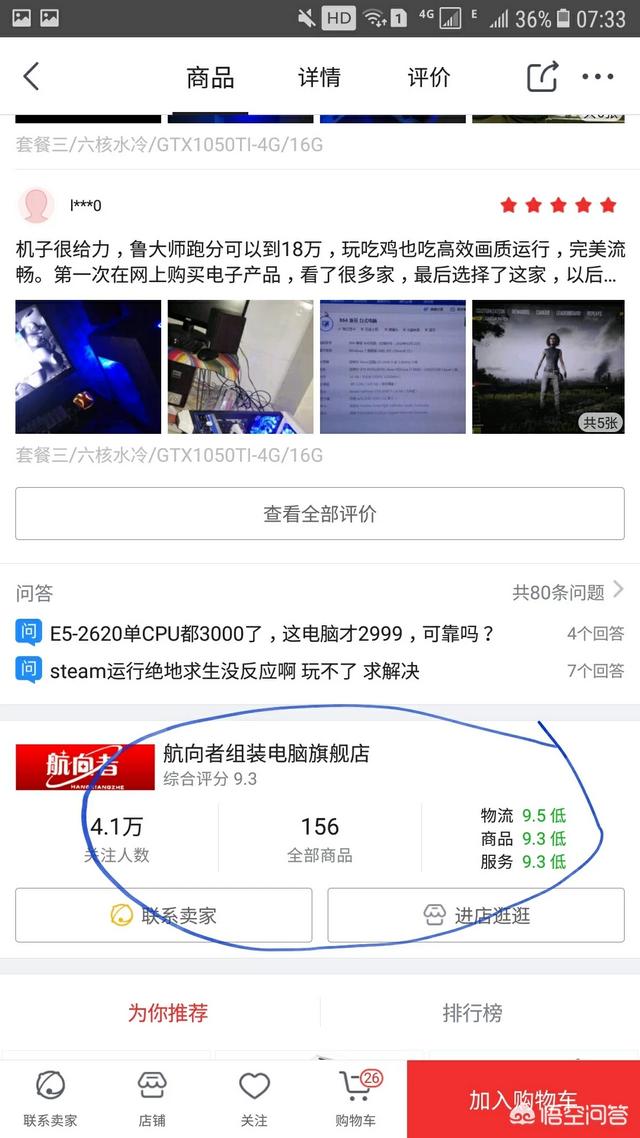This screenshot has width=640, height=1138.
Task: Share this product page
Action: (x=542, y=77)
